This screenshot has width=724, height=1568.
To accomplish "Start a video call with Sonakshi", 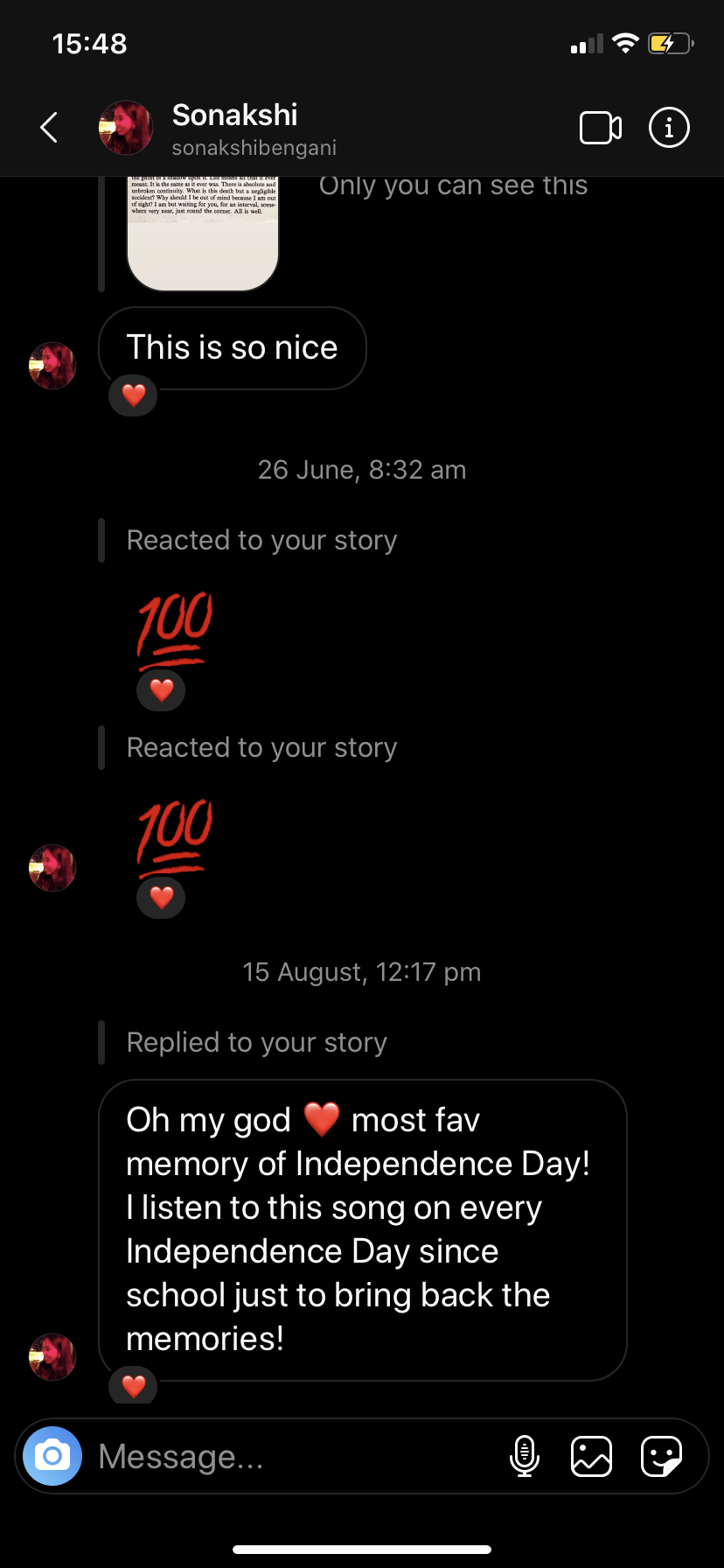I will point(601,128).
